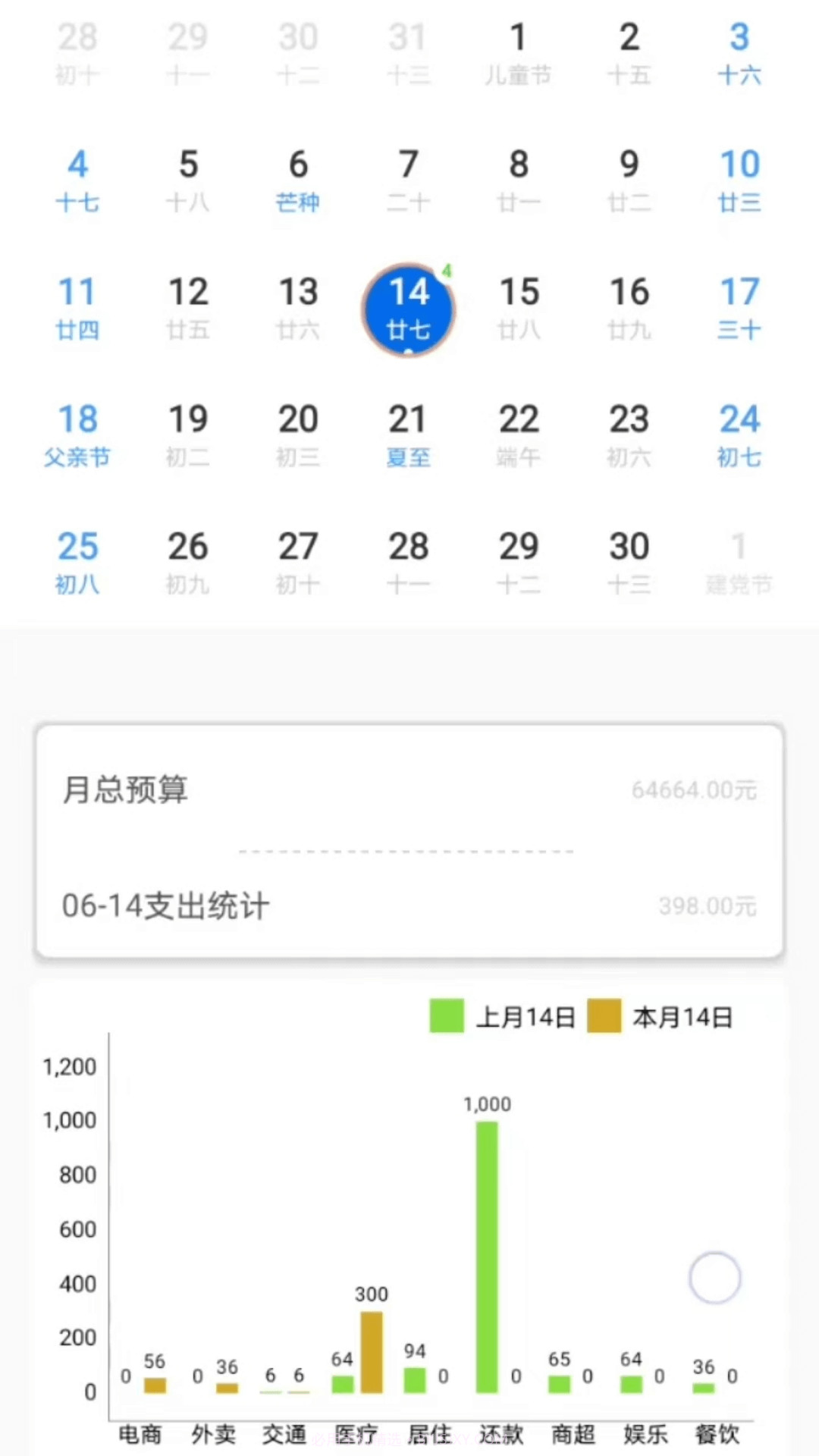Tap the floating circle button at bottom right
The height and width of the screenshot is (1456, 819).
pos(714,1277)
